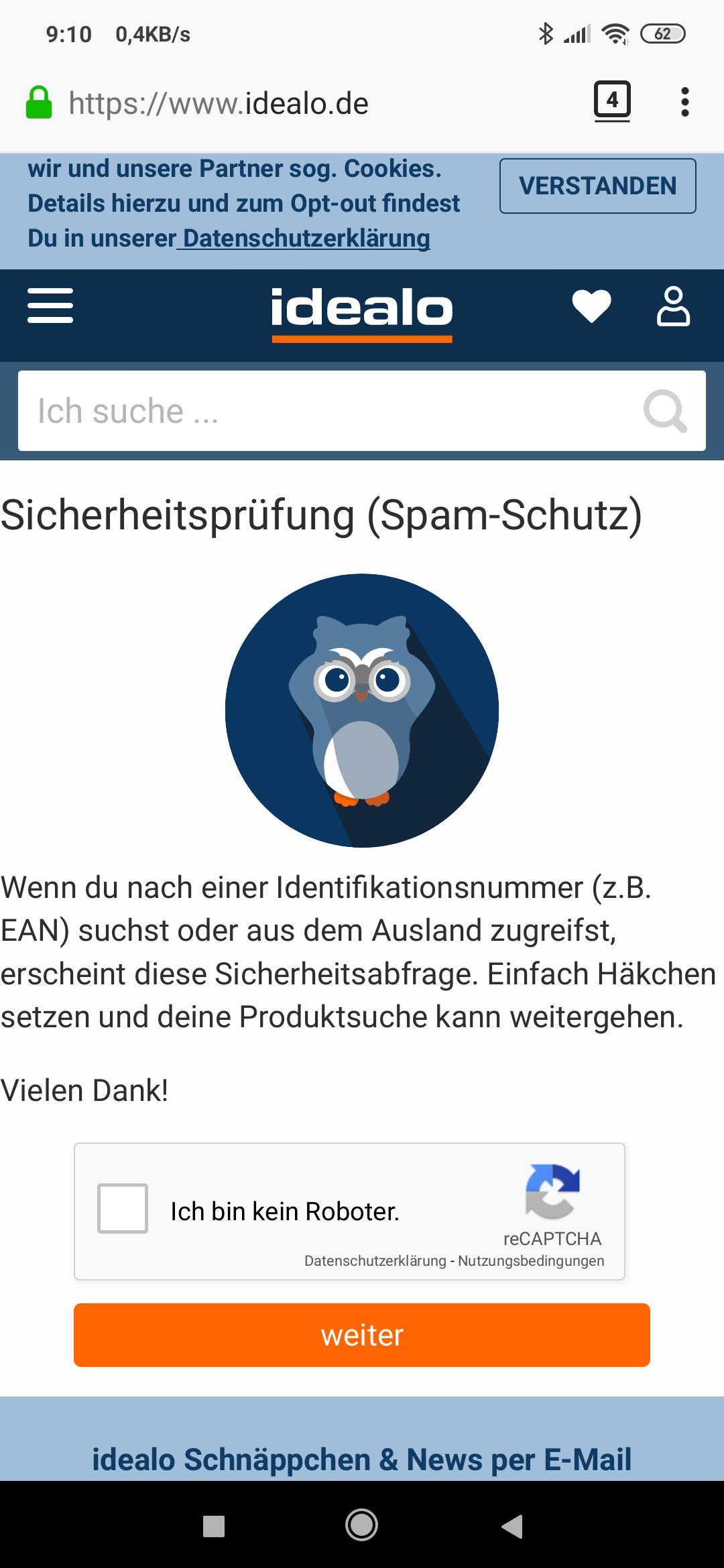Go back with system back button
This screenshot has width=724, height=1568.
click(x=512, y=1526)
